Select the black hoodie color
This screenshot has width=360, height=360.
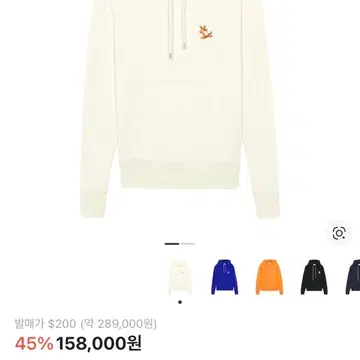[314, 277]
